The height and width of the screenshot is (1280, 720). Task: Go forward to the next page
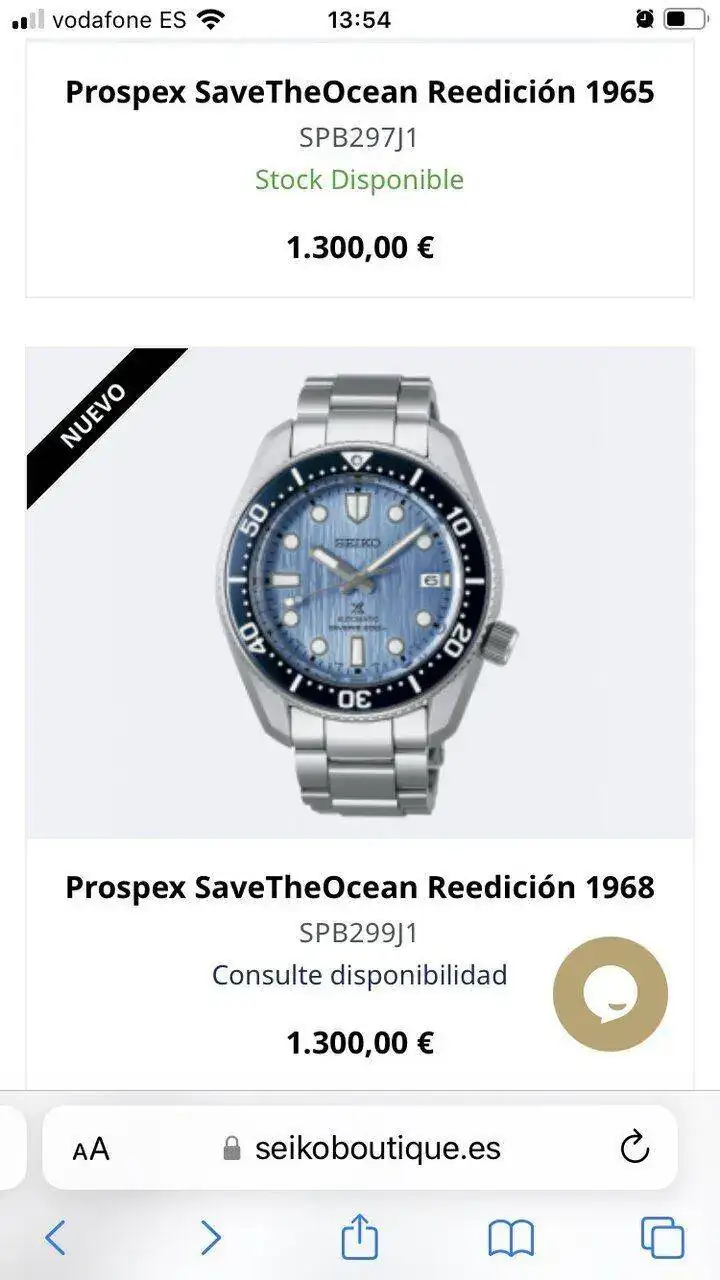point(210,1238)
